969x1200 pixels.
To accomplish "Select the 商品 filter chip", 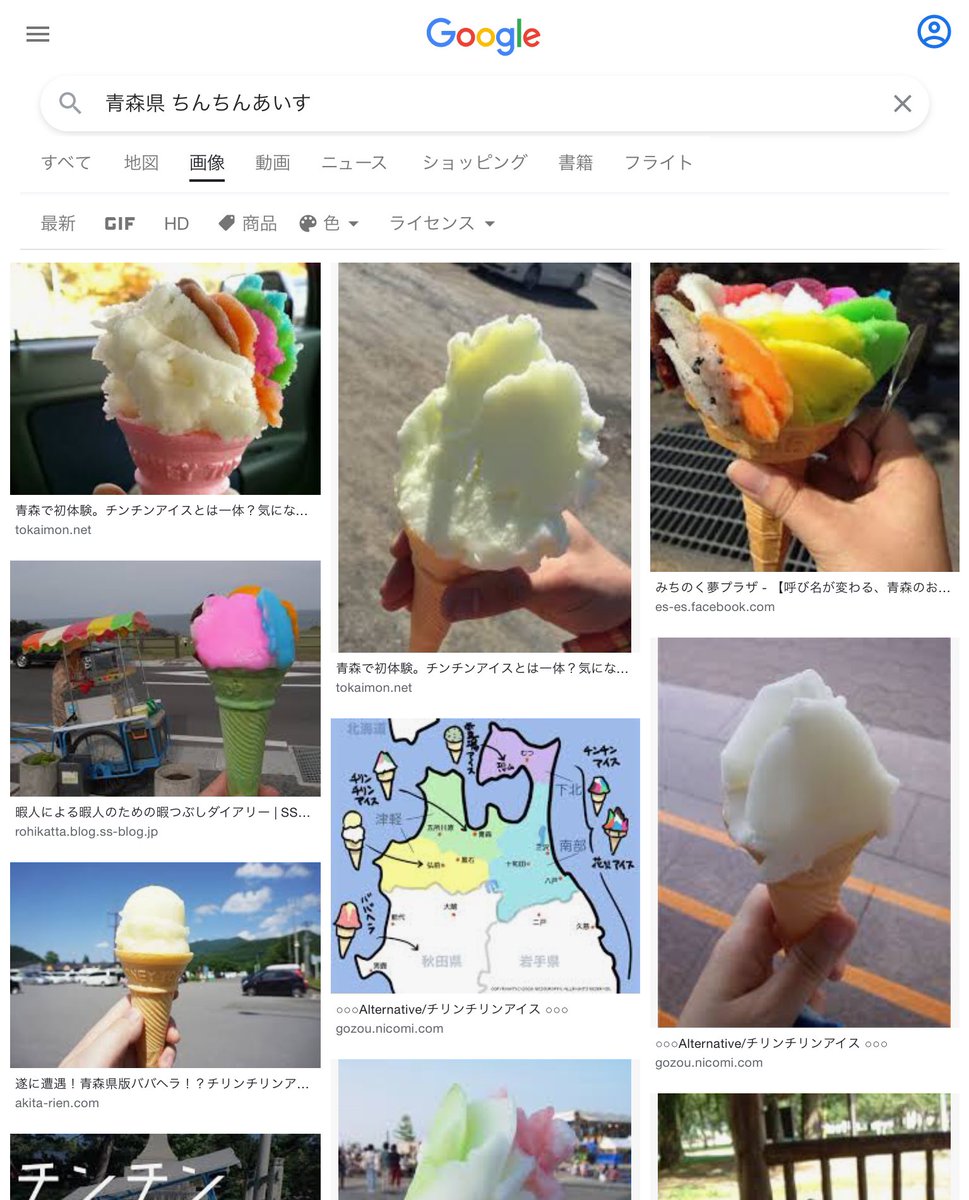I will [x=248, y=223].
